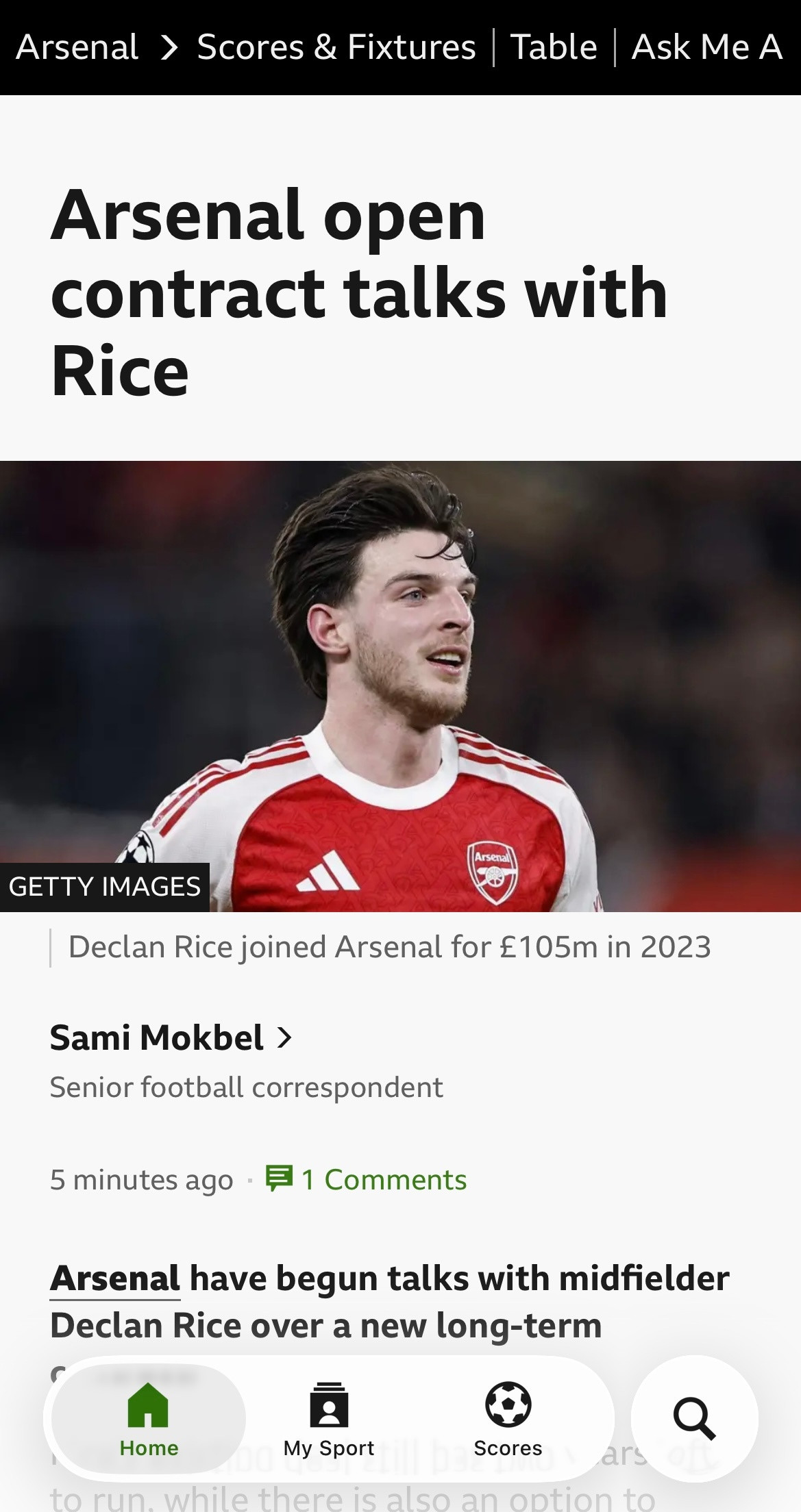Click the Sami Mokbel author link
801x1512 pixels.
(x=156, y=1037)
